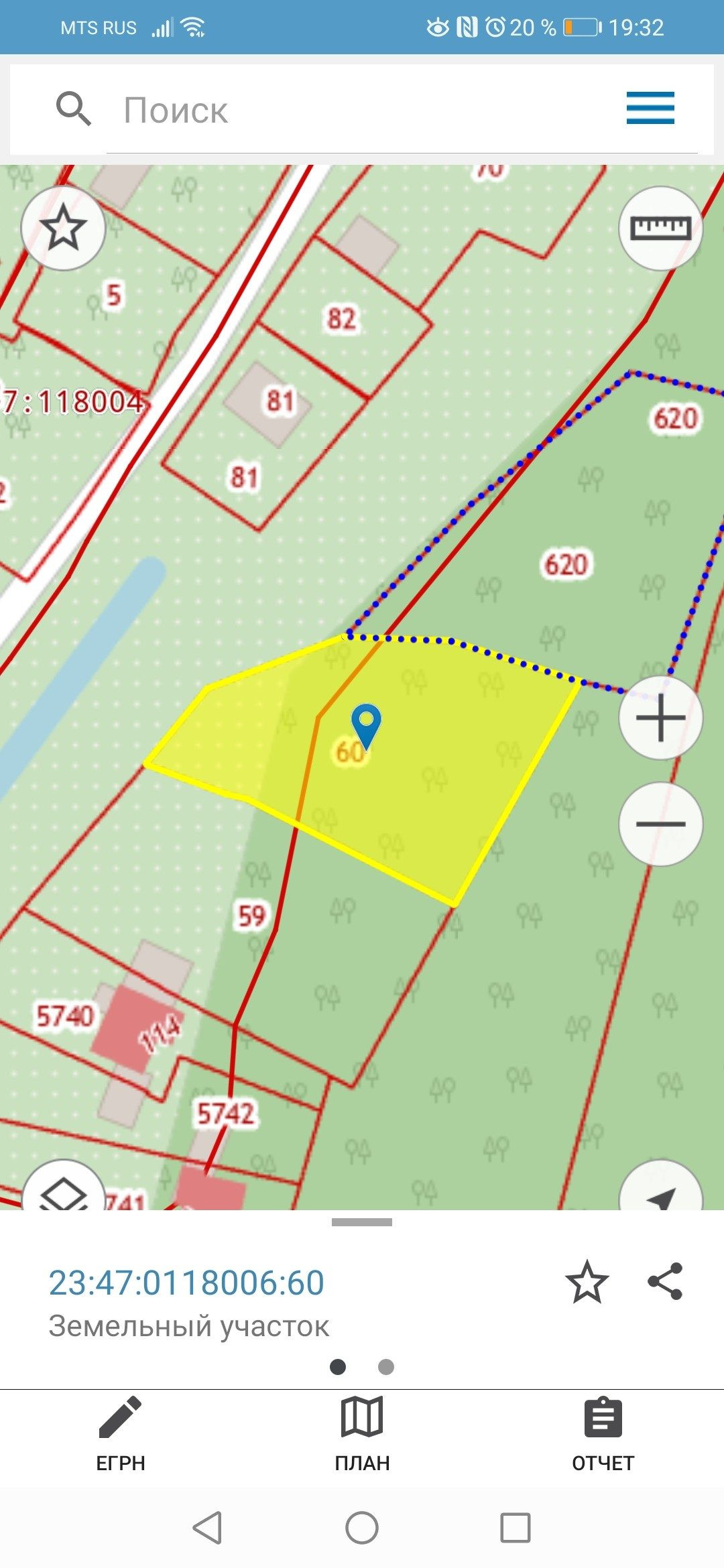
Task: Activate the ruler measurement tool
Action: [x=660, y=228]
